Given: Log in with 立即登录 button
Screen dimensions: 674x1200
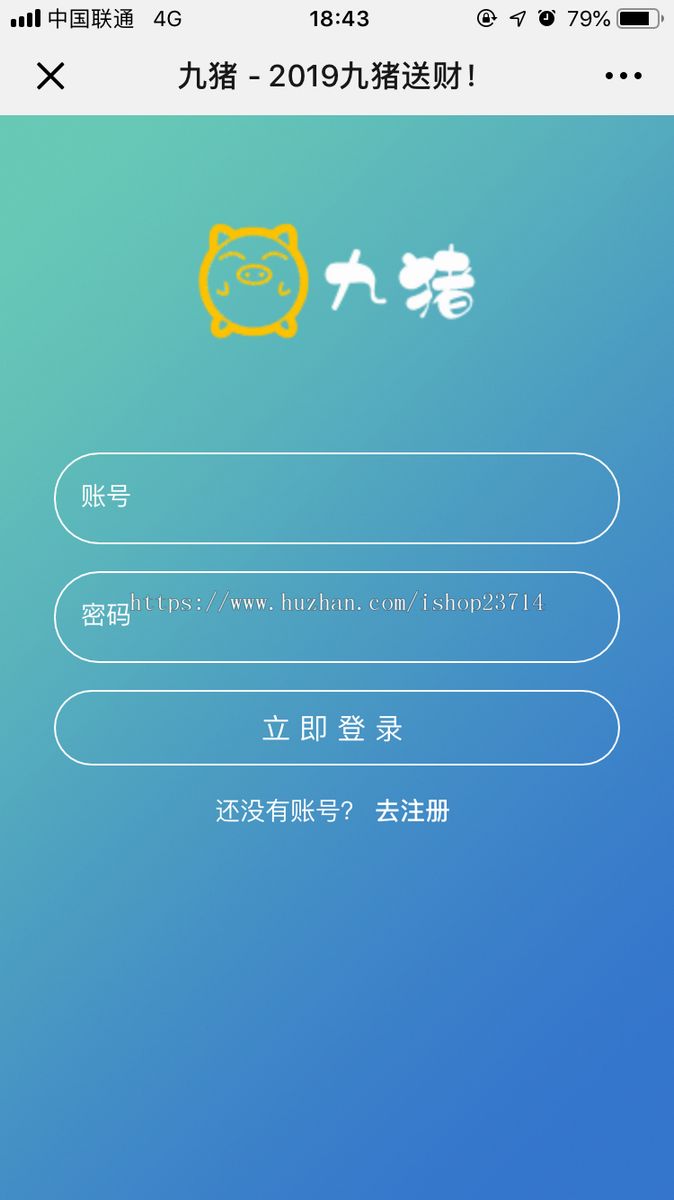Looking at the screenshot, I should click(336, 728).
